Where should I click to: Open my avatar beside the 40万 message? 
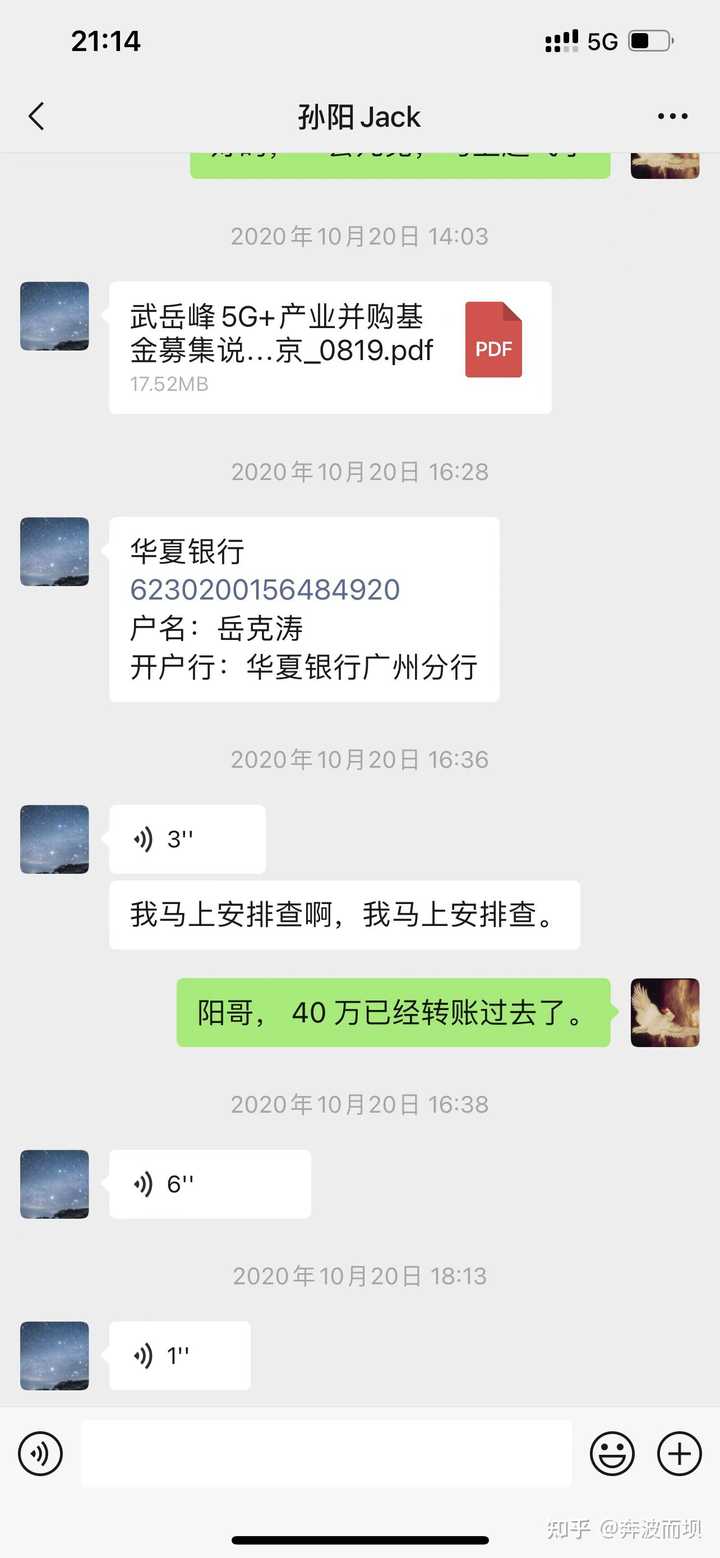(x=665, y=1013)
